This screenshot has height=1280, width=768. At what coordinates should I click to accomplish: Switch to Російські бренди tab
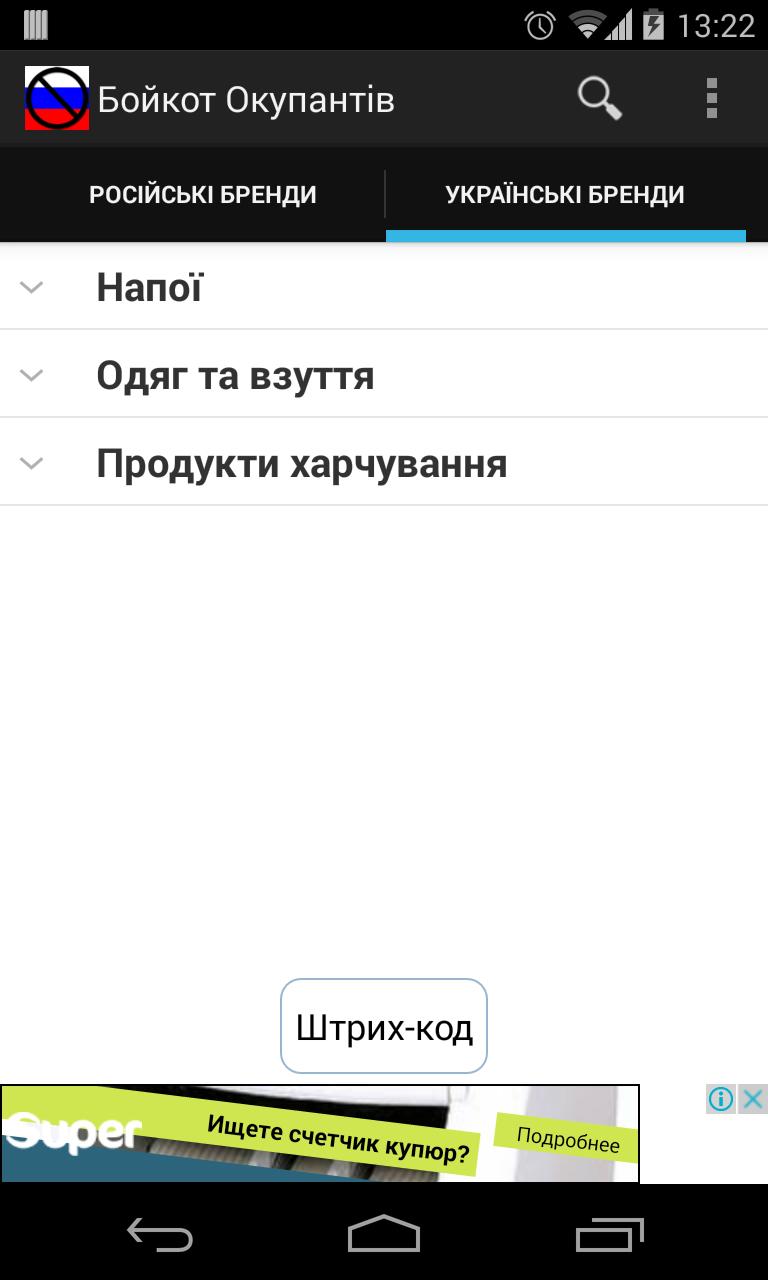203,194
